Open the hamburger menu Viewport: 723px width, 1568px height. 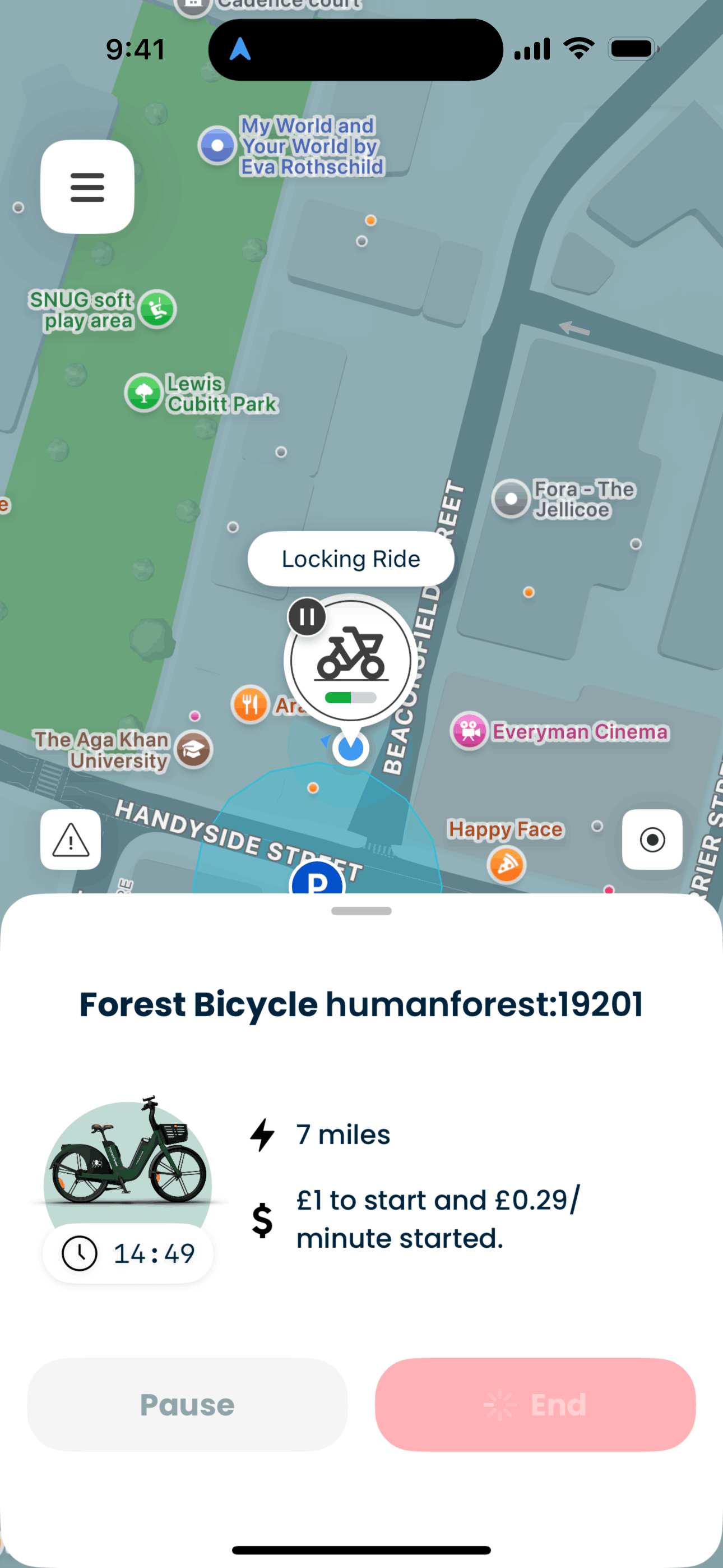(87, 187)
